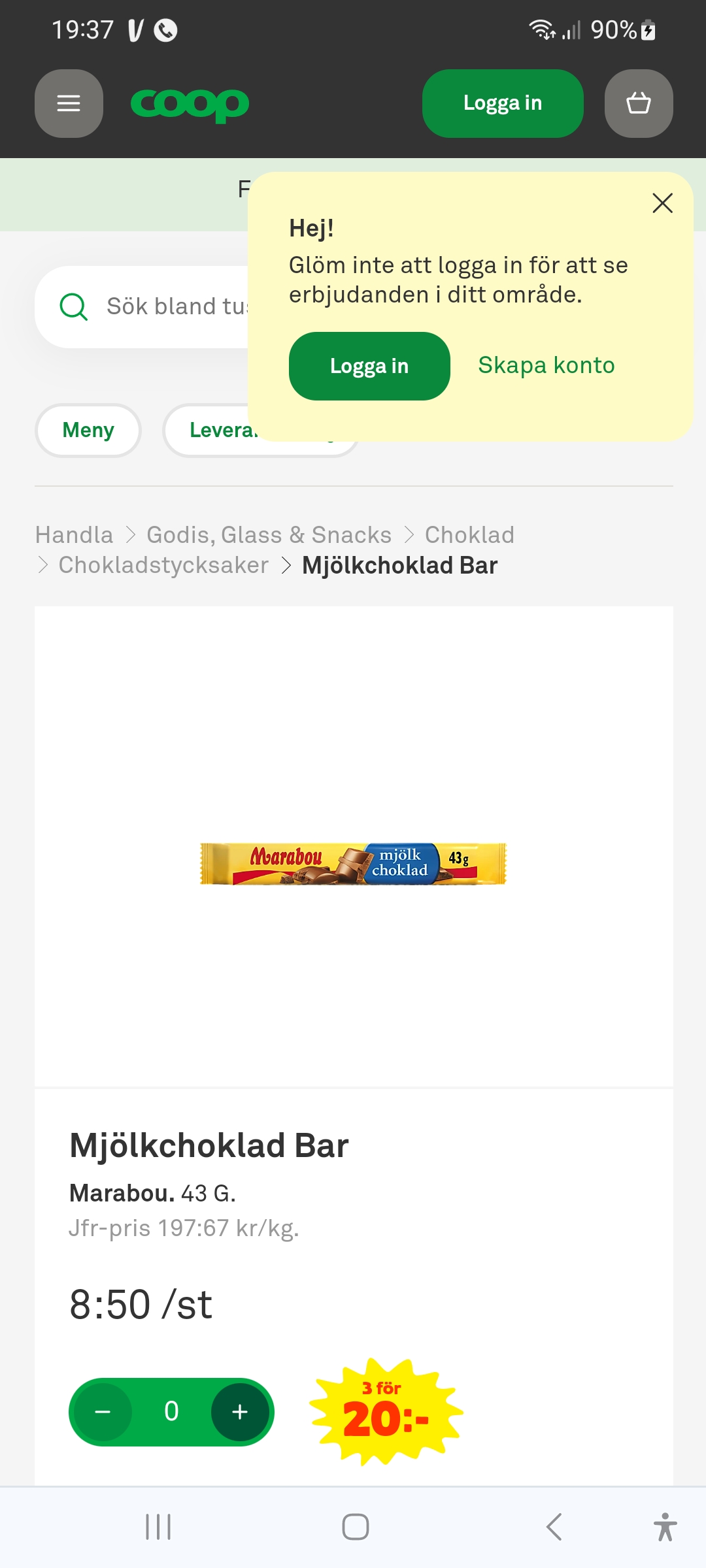Open the hamburger menu

69,103
